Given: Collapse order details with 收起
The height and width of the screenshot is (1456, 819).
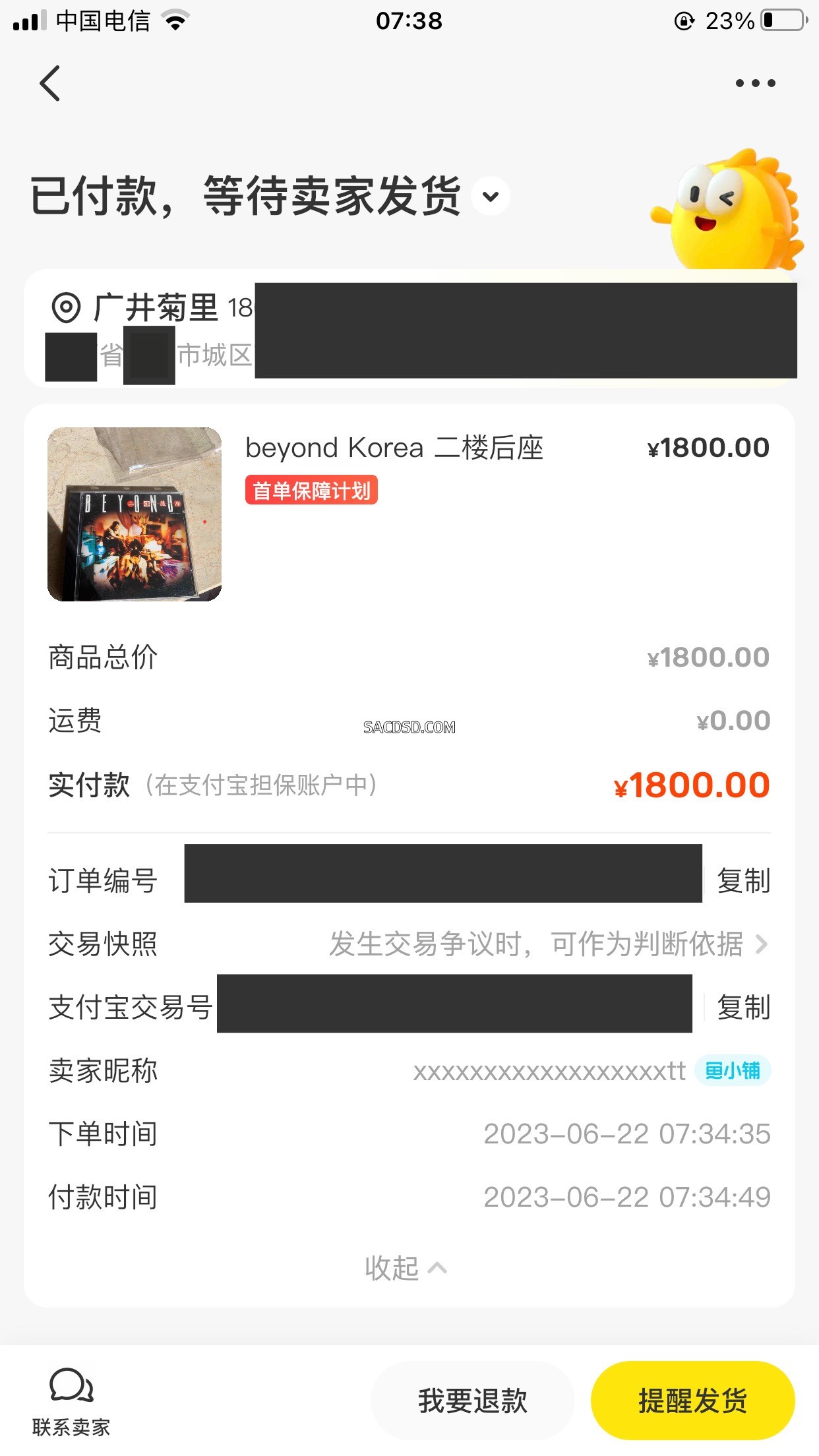Looking at the screenshot, I should tap(406, 1268).
